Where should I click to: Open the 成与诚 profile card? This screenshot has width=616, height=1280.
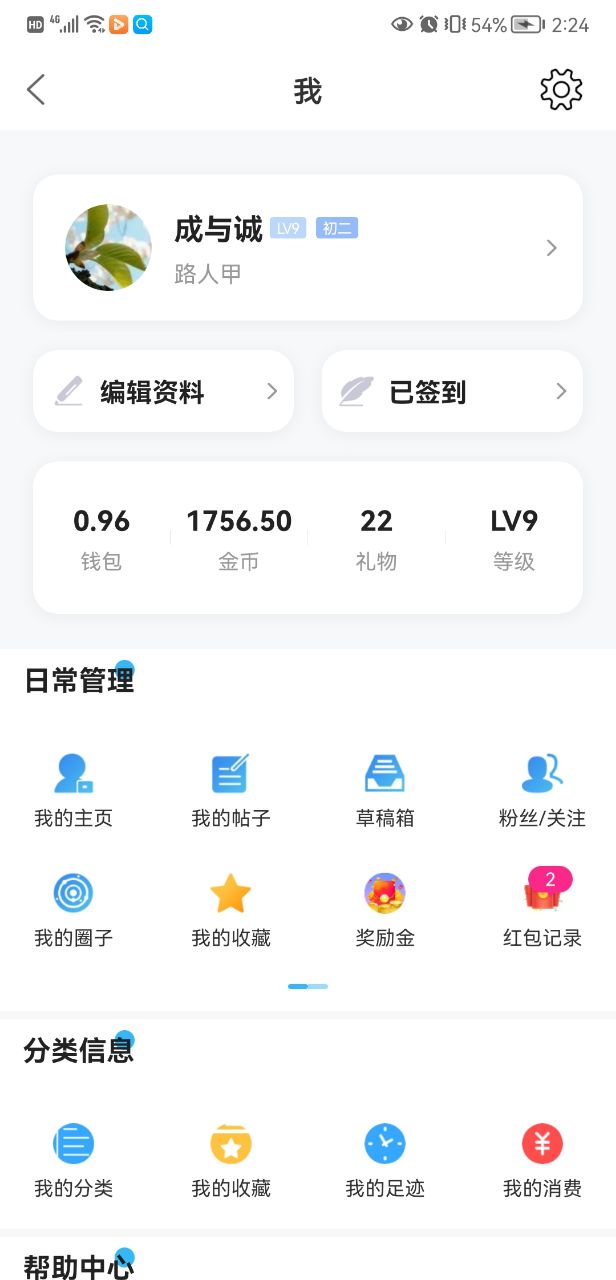coord(308,248)
